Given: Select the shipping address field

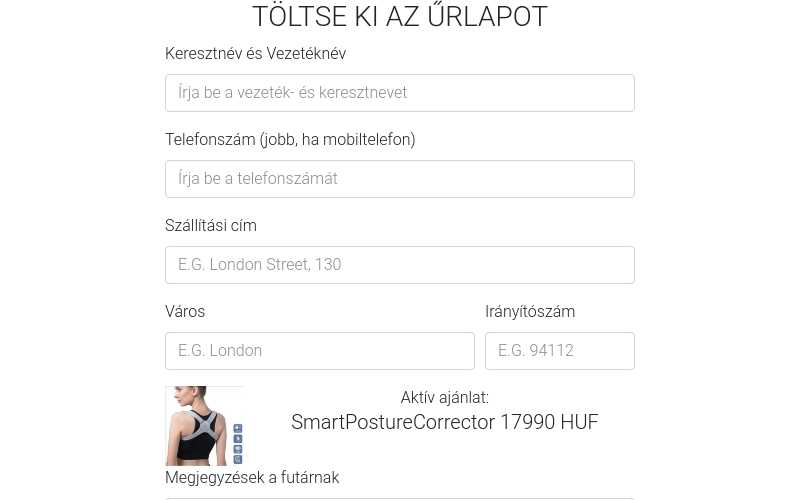Looking at the screenshot, I should 399,265.
